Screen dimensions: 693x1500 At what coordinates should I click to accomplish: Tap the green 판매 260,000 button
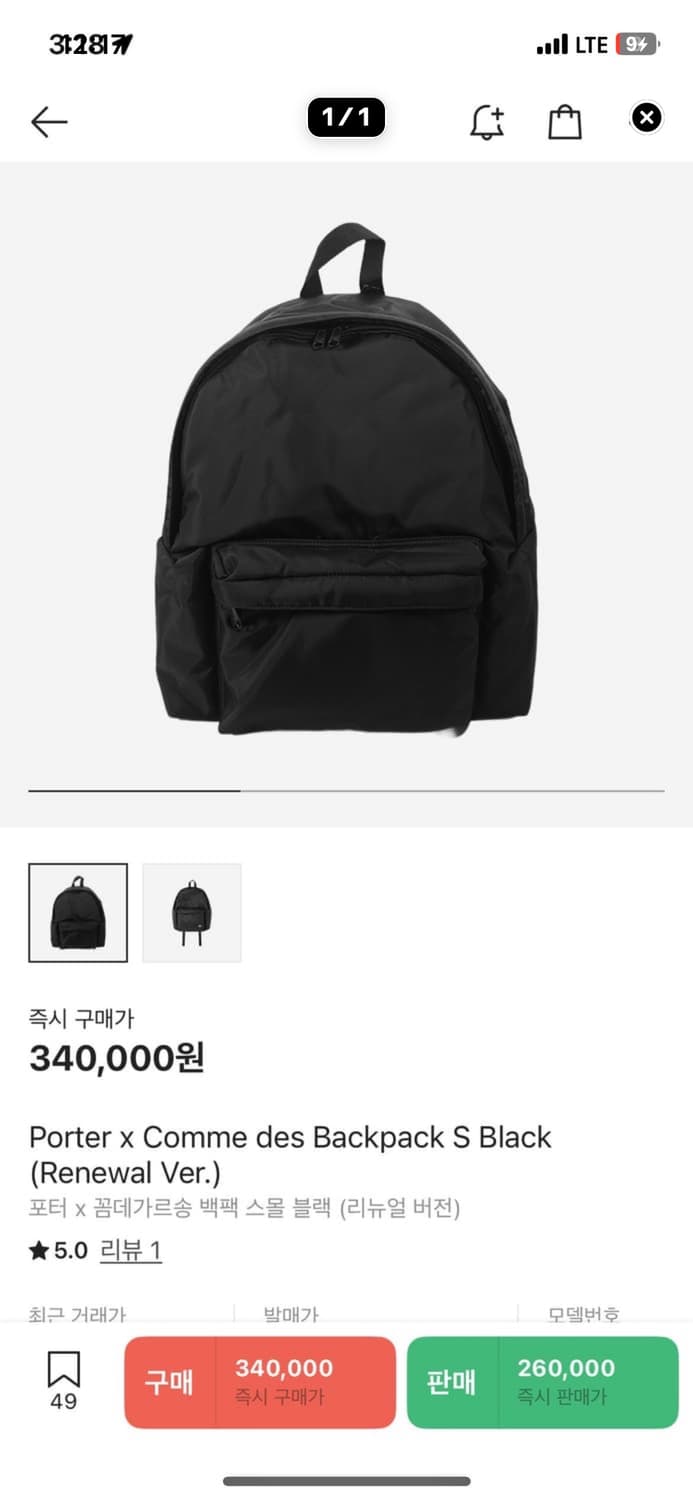[542, 1382]
